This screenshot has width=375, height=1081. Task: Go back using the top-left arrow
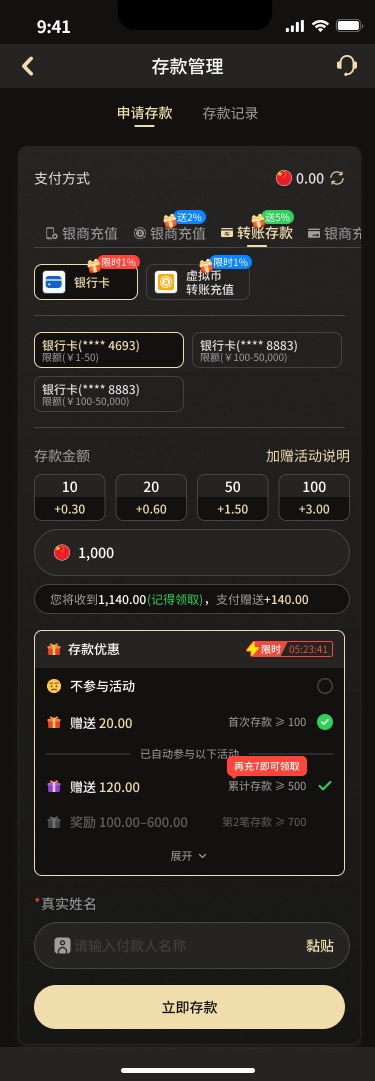(x=28, y=66)
